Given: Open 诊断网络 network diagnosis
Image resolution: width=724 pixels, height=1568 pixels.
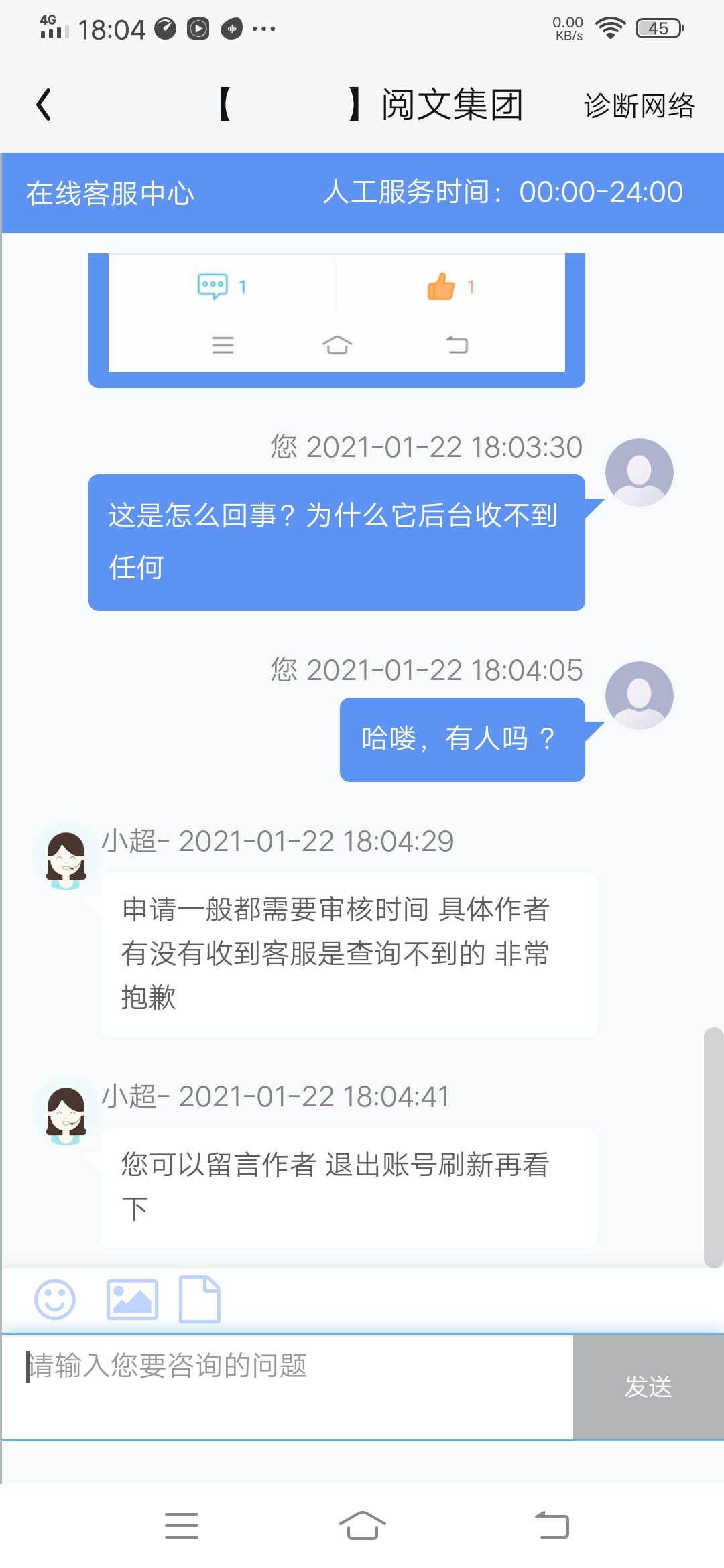Looking at the screenshot, I should 639,106.
